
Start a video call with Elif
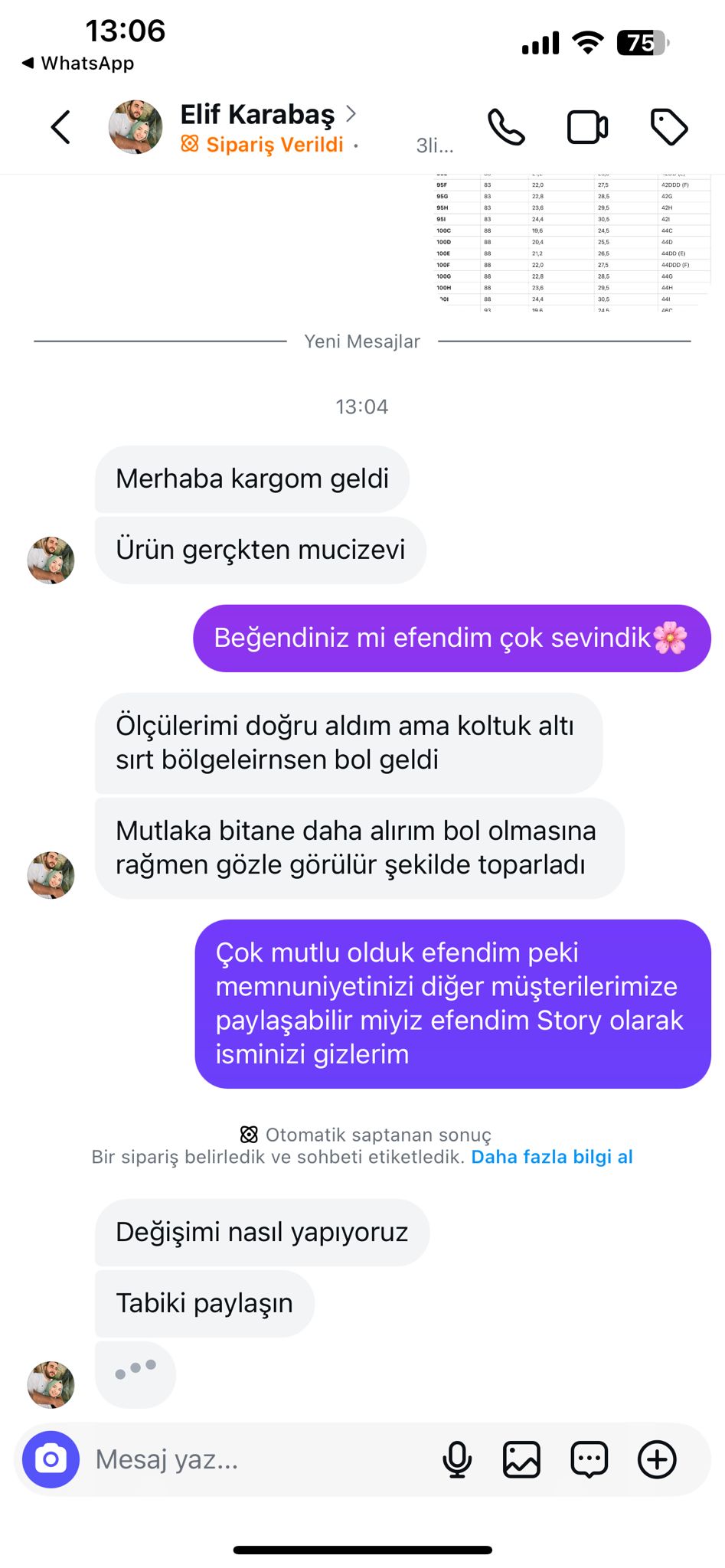[587, 127]
